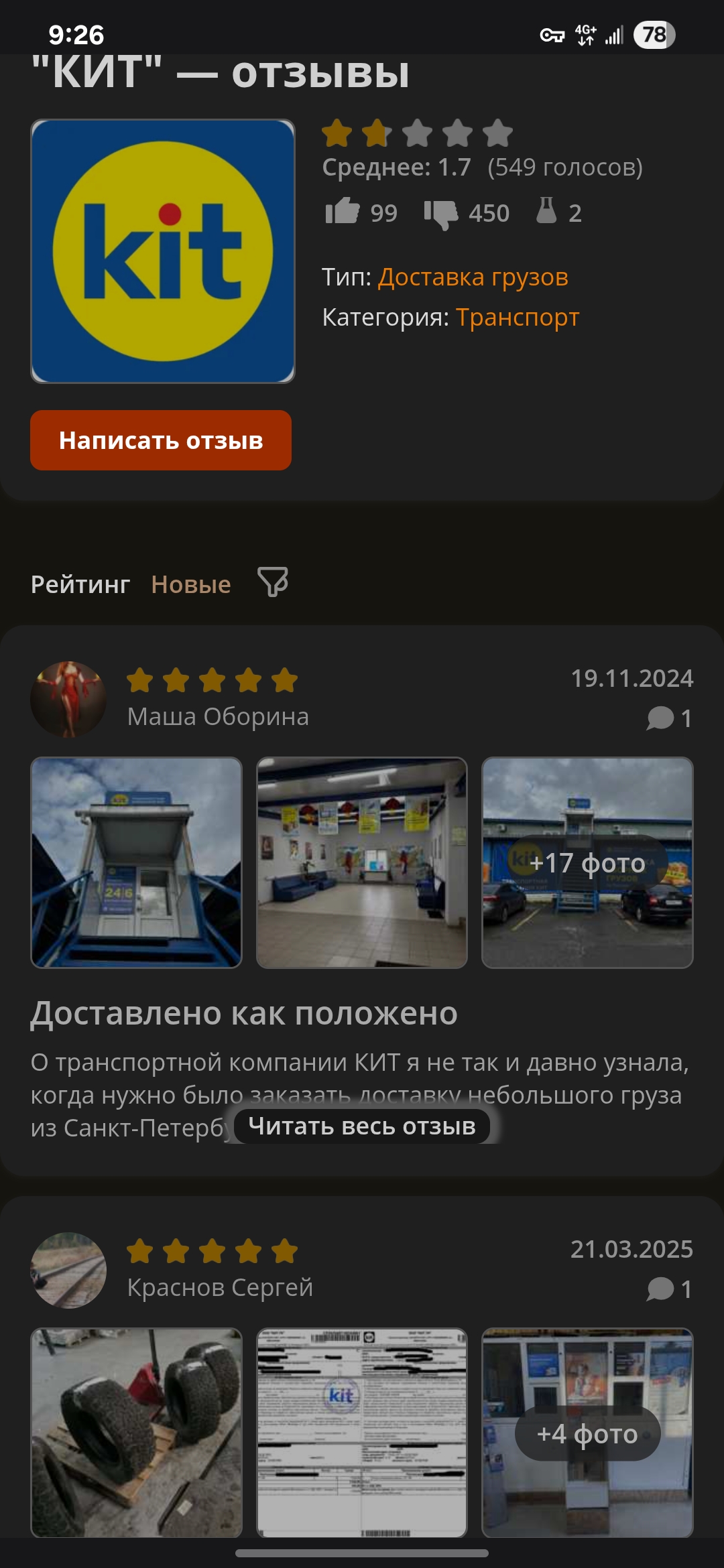This screenshot has width=724, height=1568.
Task: Open Краснов Сергей's profile avatar
Action: (68, 1270)
